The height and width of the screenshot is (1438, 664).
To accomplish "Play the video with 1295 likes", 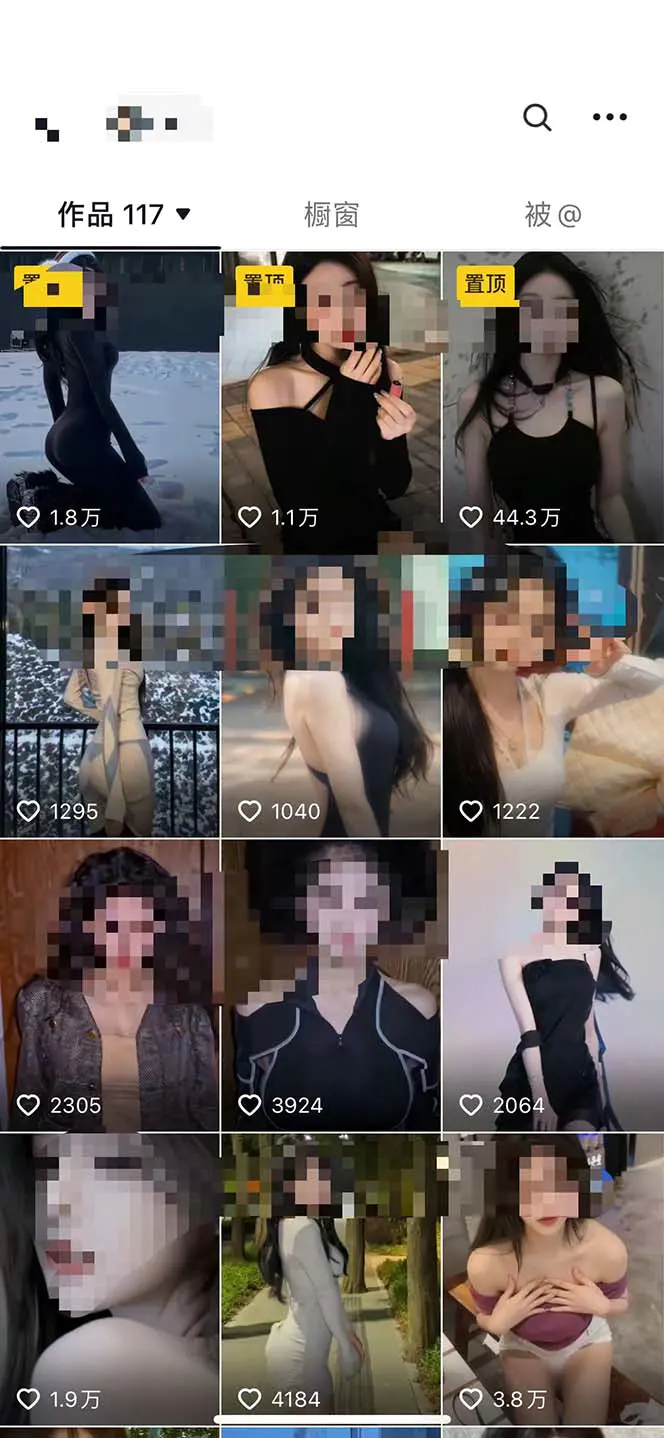I will (110, 691).
